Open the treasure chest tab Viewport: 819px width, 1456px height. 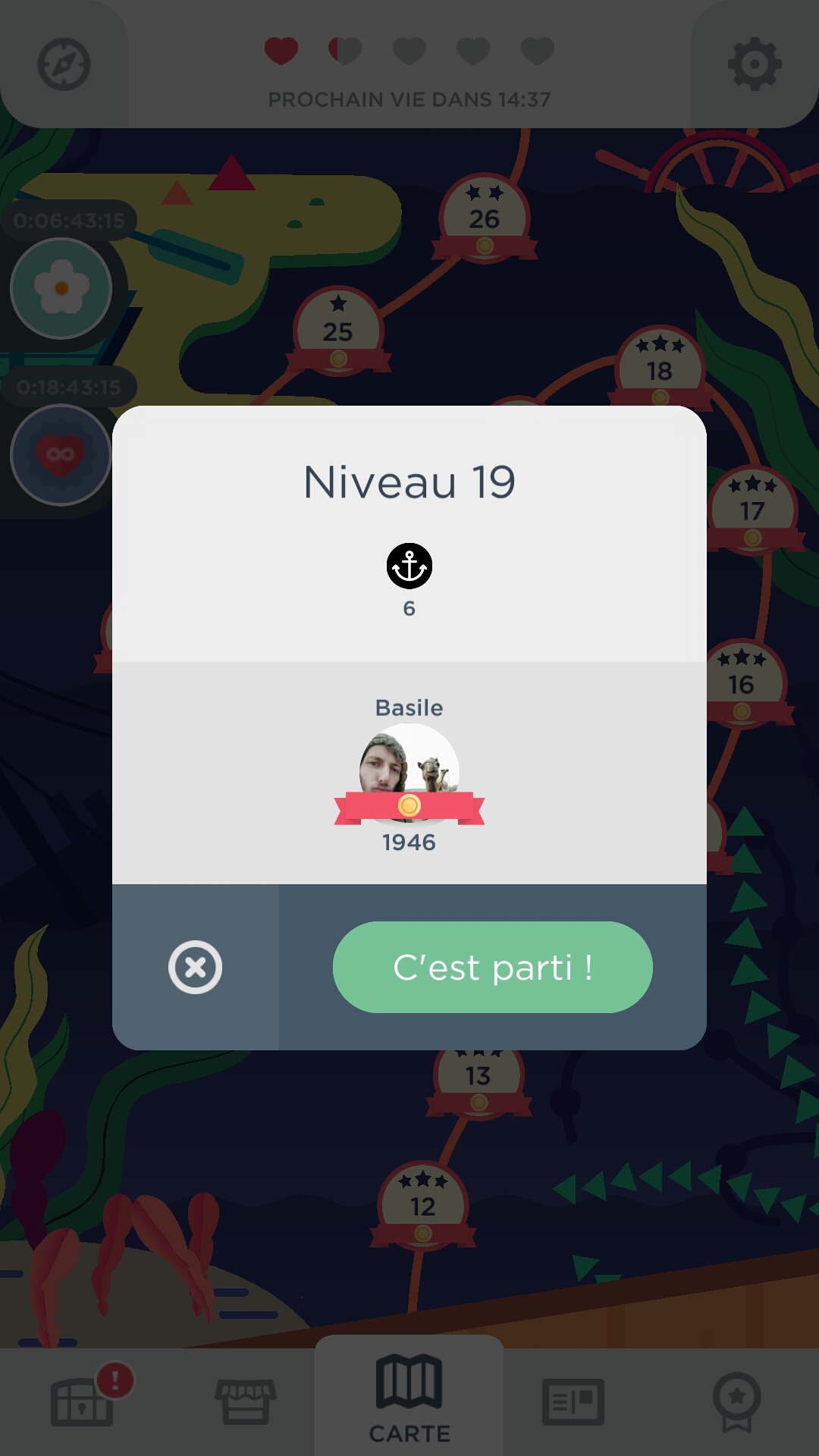(x=82, y=1401)
